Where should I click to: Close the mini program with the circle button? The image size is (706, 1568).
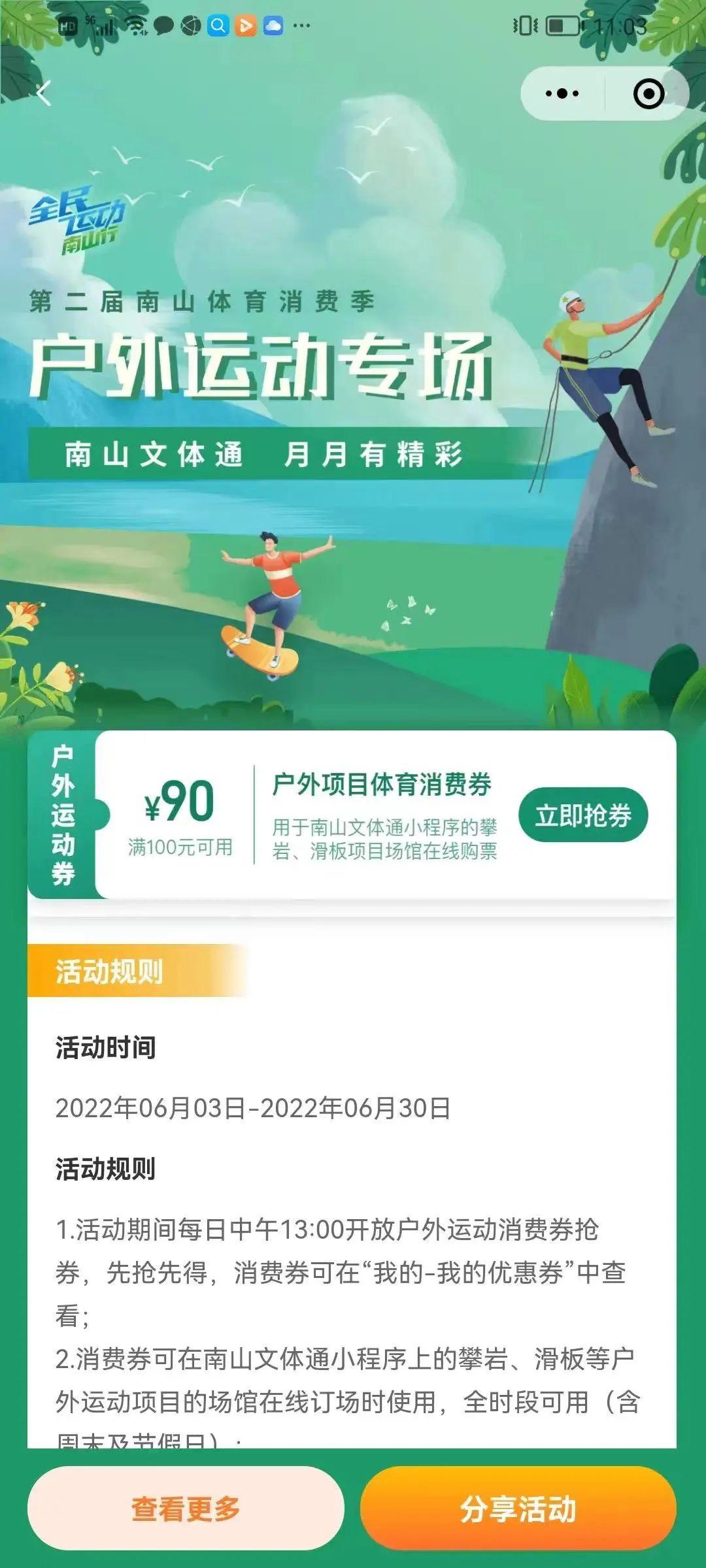tap(648, 93)
